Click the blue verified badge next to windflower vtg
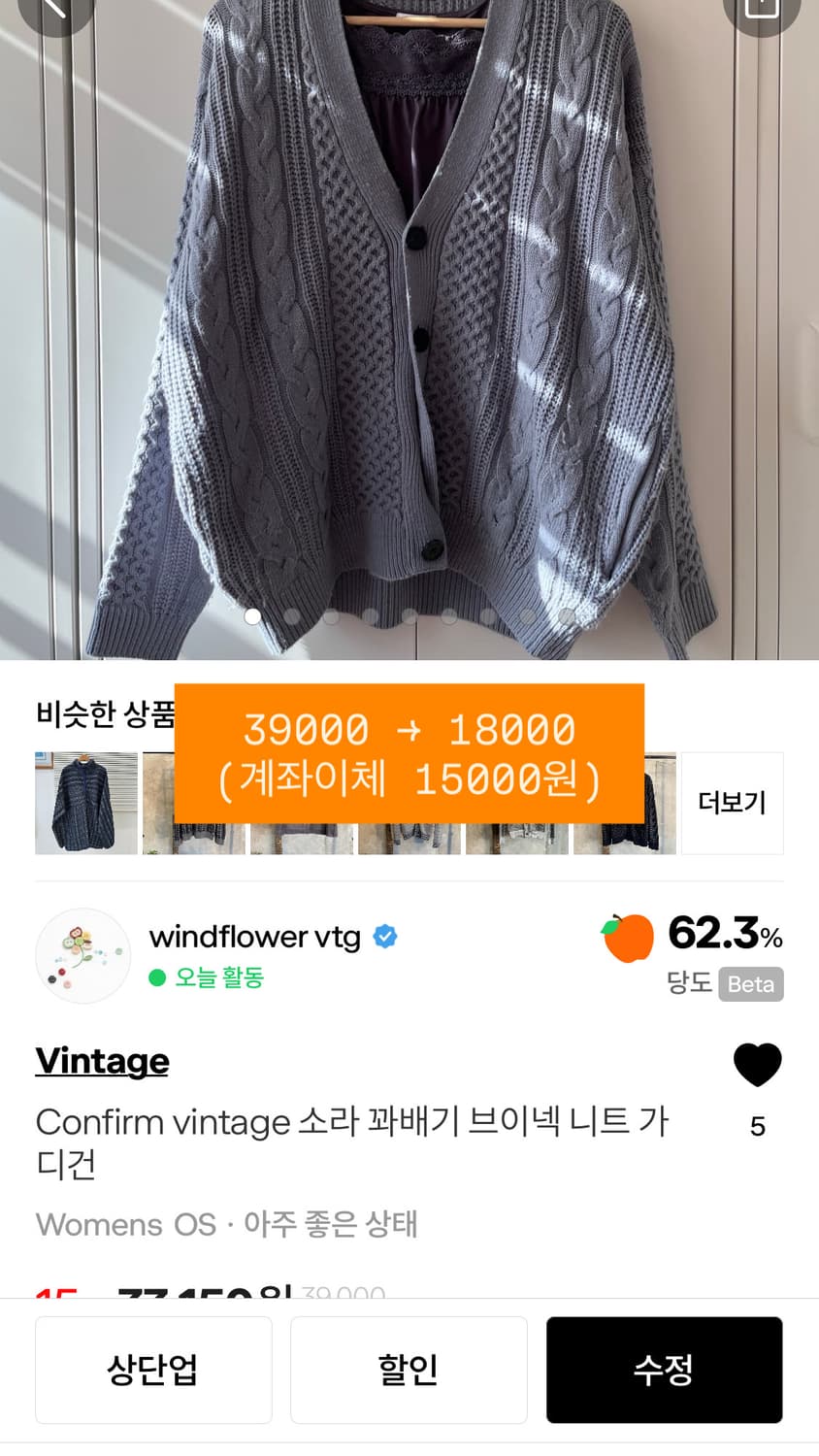The image size is (819, 1456). [x=384, y=936]
